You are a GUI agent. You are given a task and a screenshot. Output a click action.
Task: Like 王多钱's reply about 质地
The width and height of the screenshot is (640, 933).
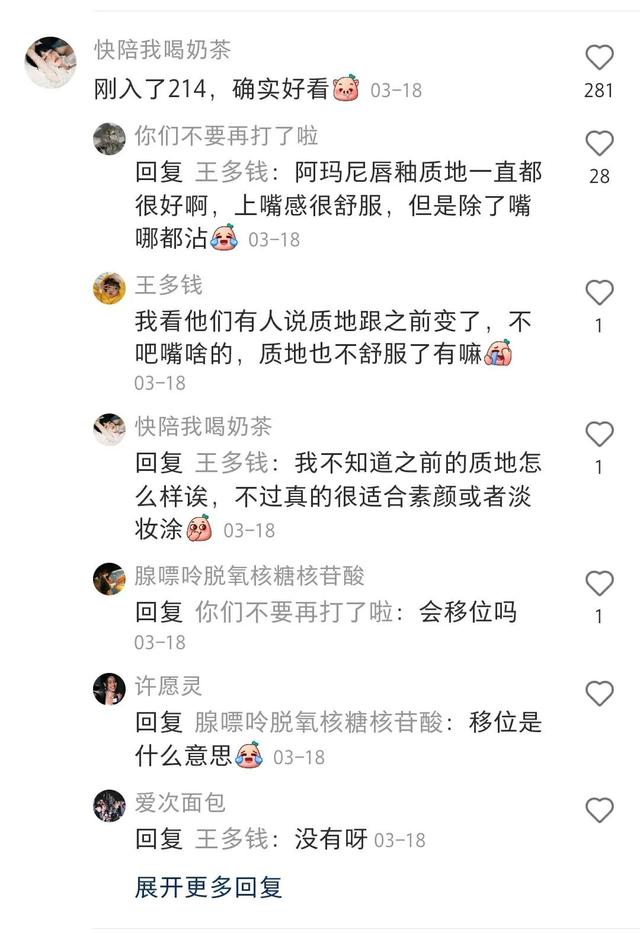point(599,293)
